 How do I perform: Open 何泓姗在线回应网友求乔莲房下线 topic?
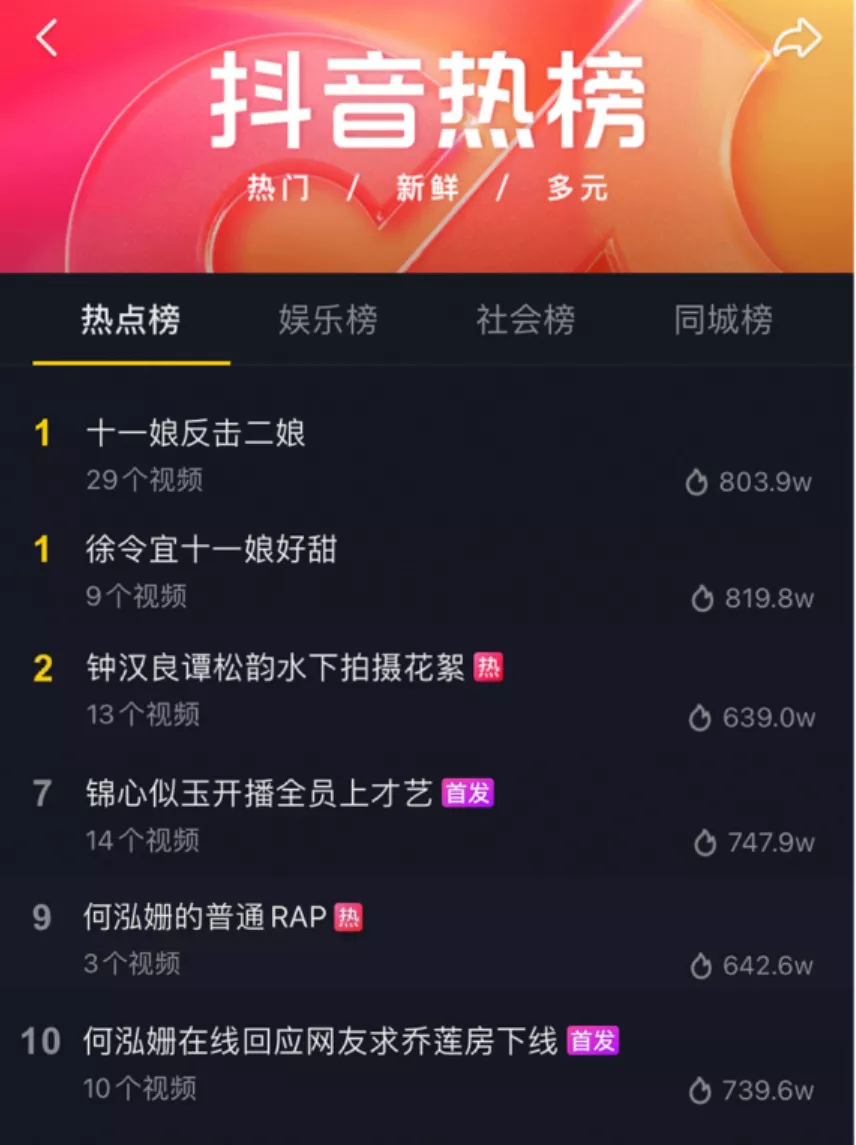(x=320, y=1042)
